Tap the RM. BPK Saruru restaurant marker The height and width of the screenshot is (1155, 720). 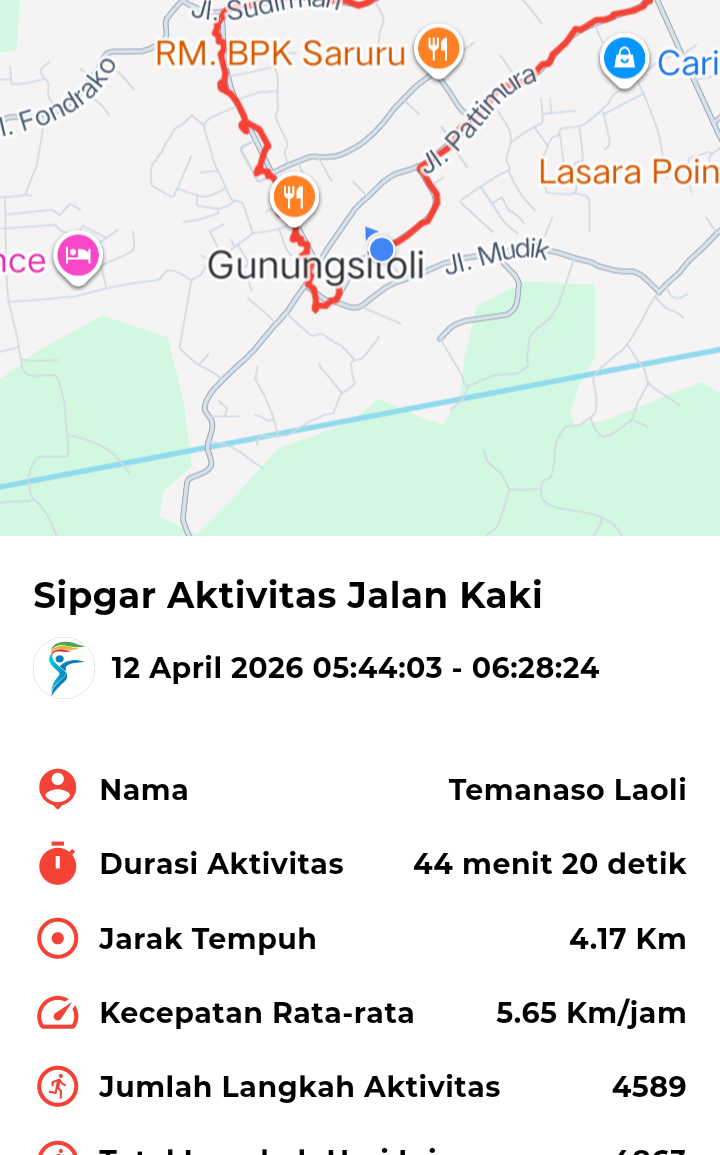tap(438, 48)
